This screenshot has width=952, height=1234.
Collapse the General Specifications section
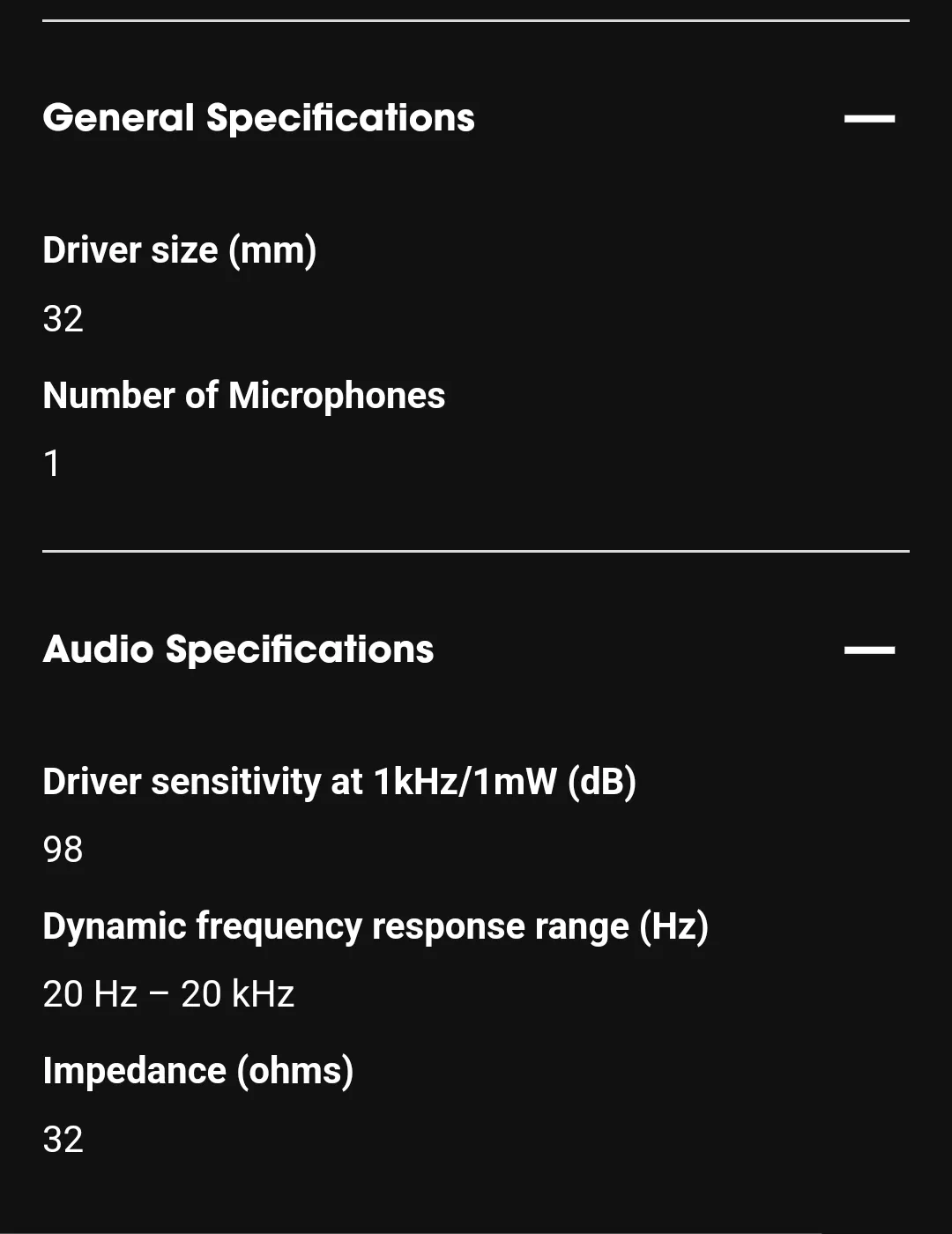click(x=869, y=118)
